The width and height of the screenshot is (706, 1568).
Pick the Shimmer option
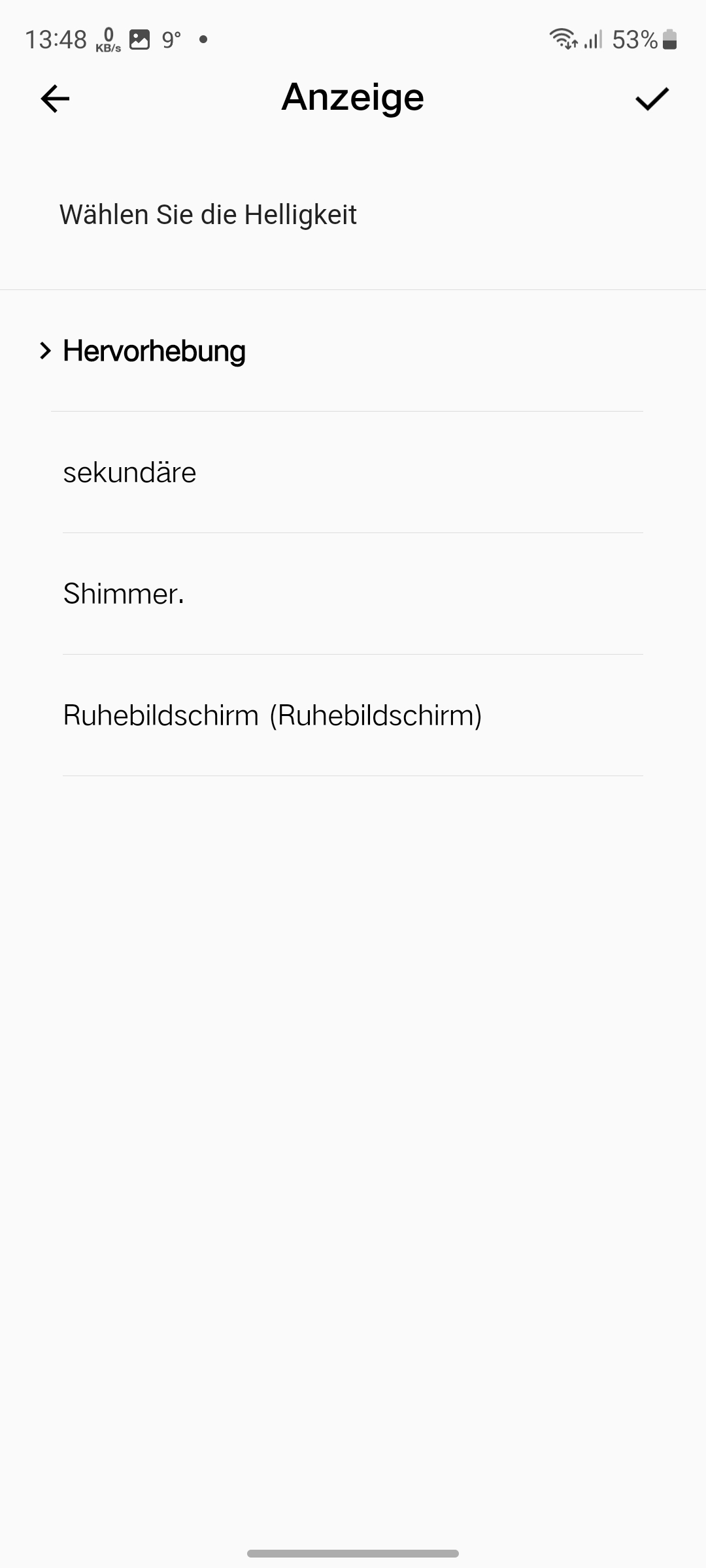point(124,594)
